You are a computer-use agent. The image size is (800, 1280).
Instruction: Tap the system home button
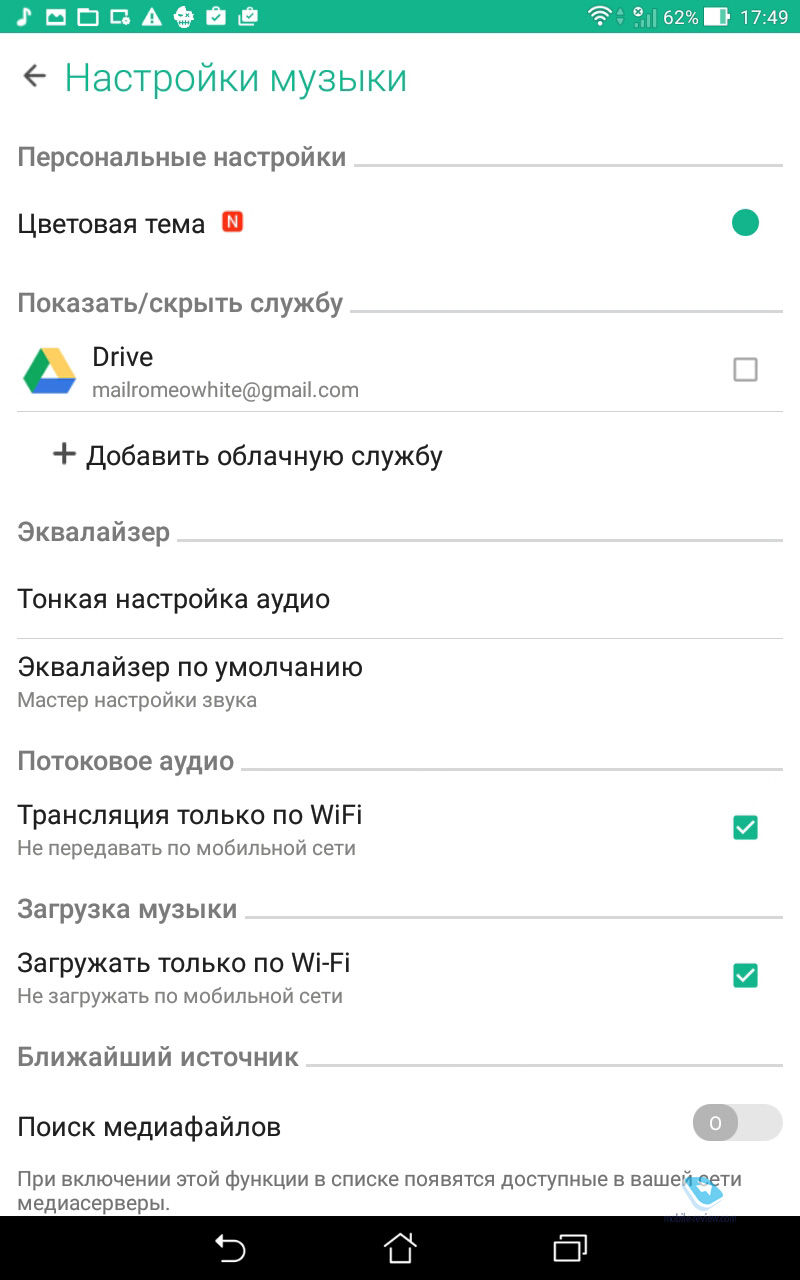400,1248
